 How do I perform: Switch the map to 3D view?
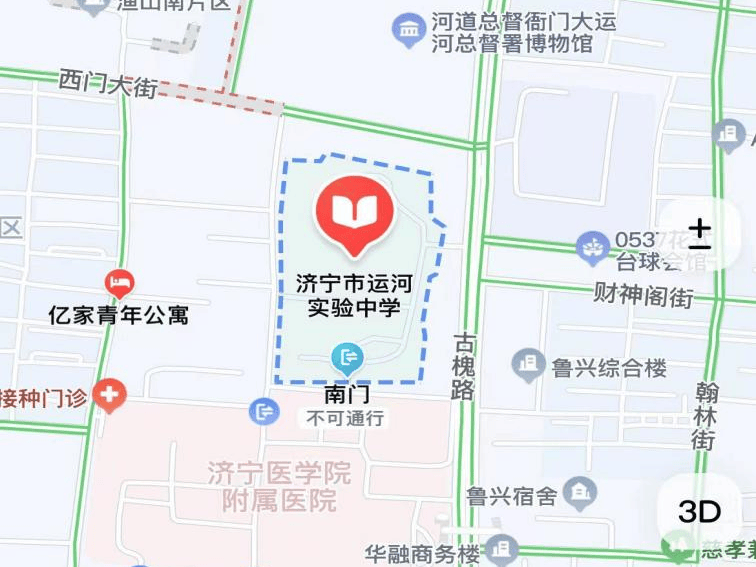coord(699,512)
